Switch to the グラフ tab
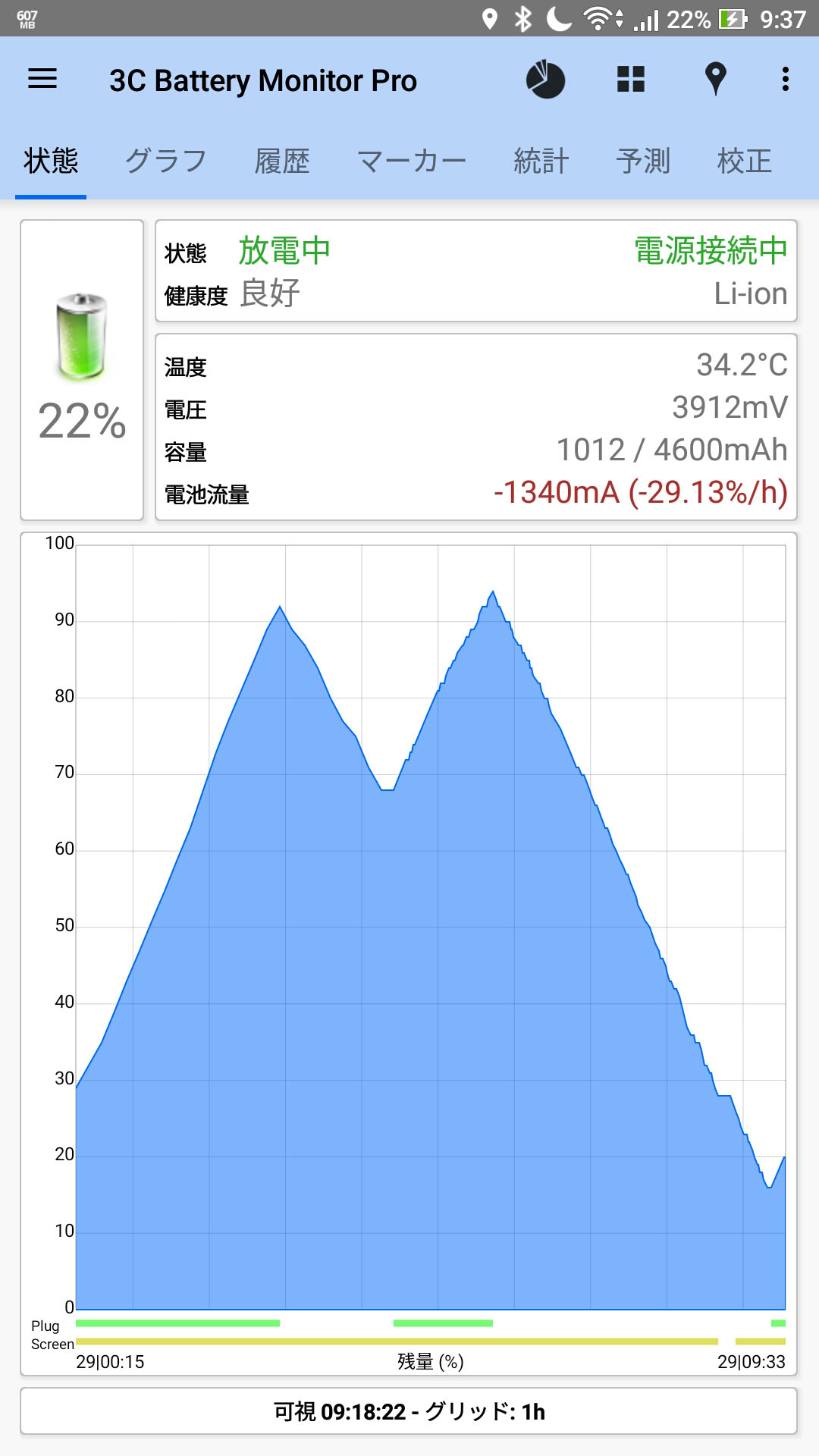 166,161
